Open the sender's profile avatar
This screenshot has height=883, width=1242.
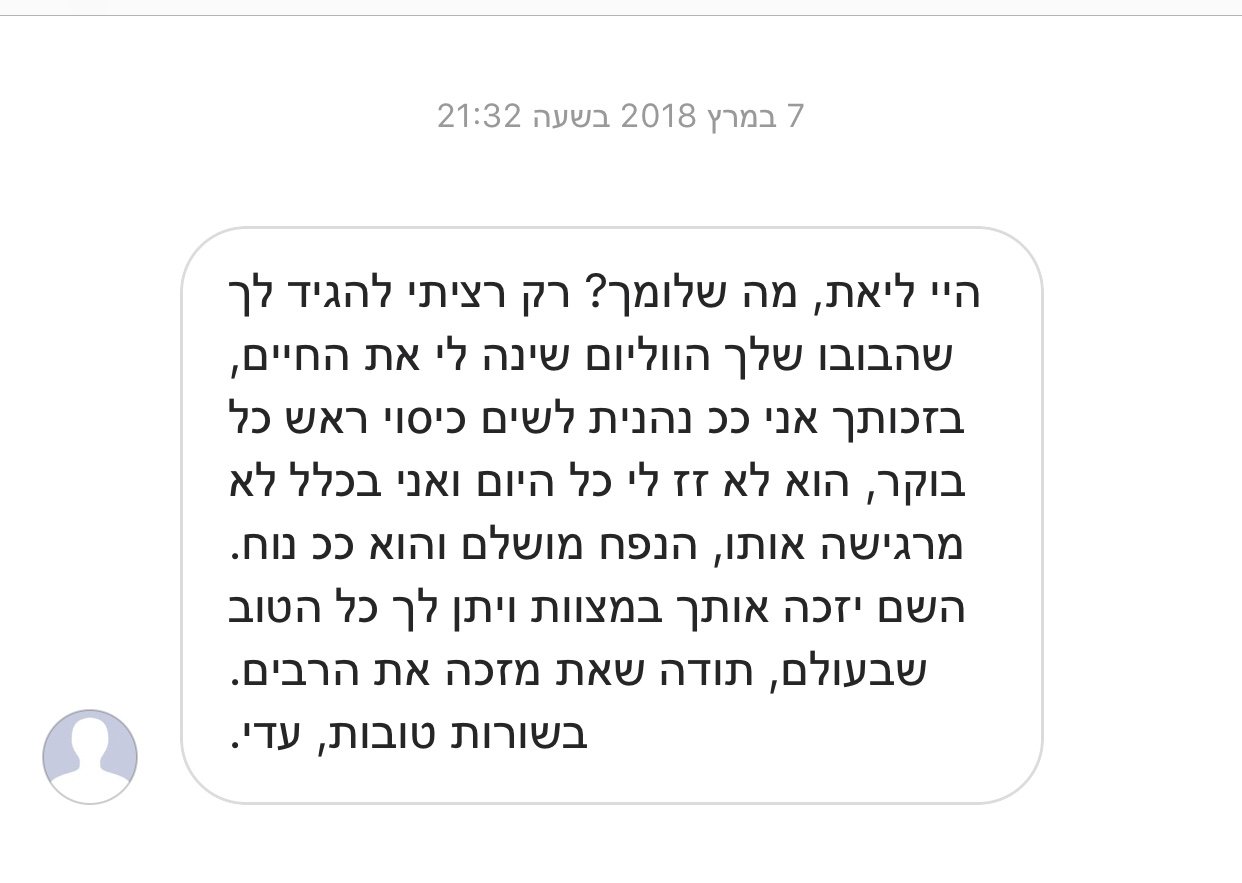[90, 756]
